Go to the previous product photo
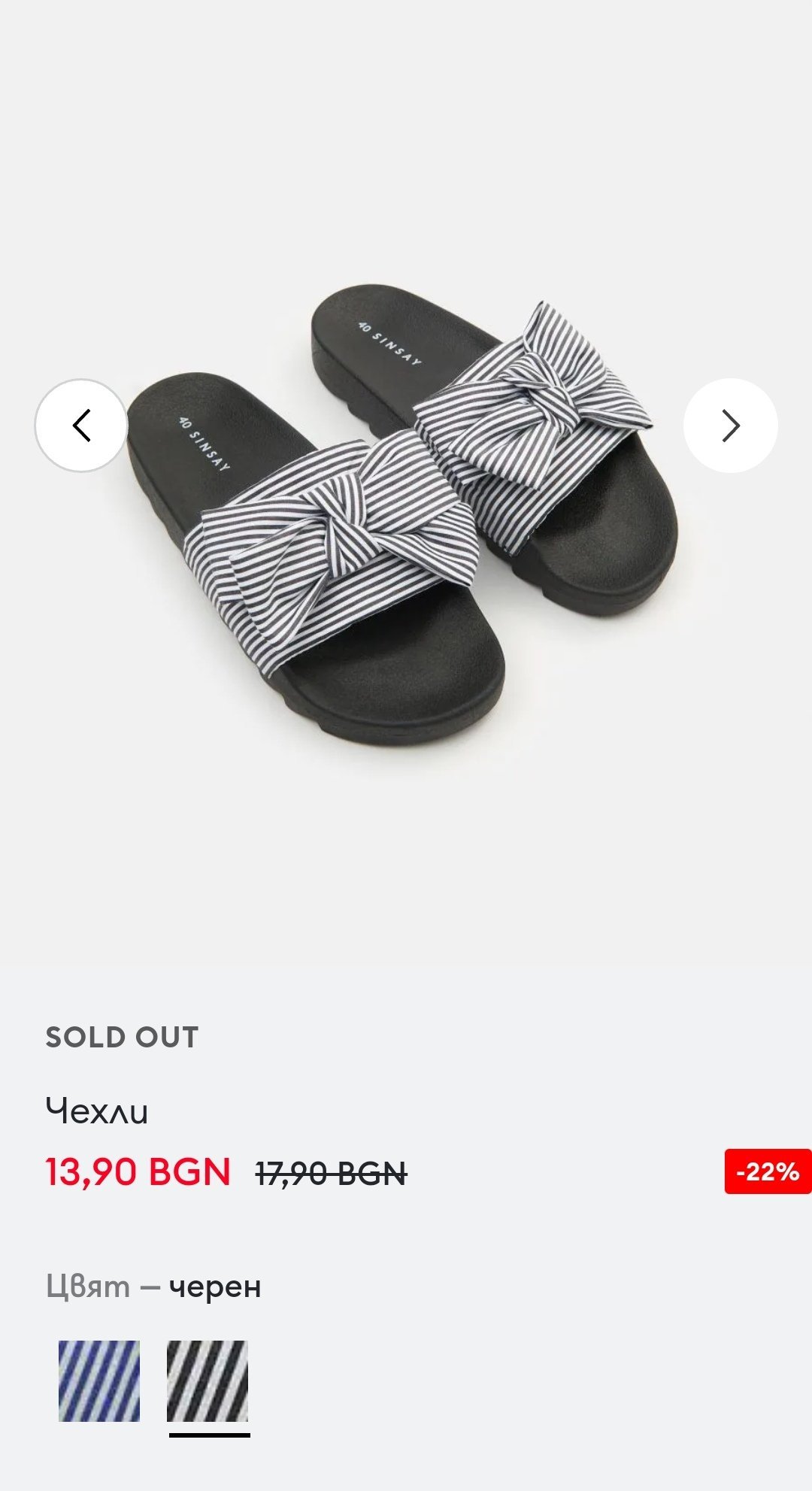This screenshot has height=1491, width=812. (81, 426)
